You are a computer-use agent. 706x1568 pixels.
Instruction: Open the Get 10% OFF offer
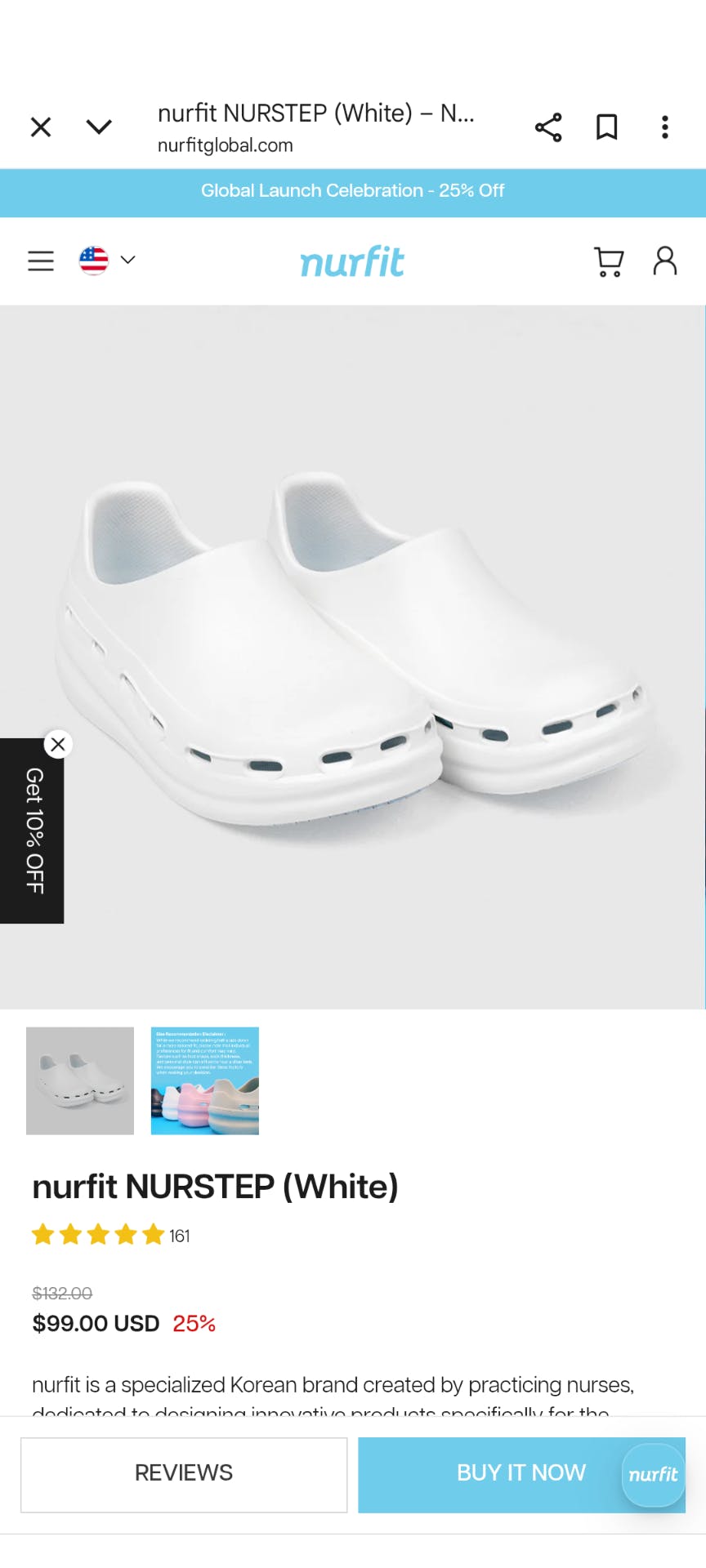(32, 831)
